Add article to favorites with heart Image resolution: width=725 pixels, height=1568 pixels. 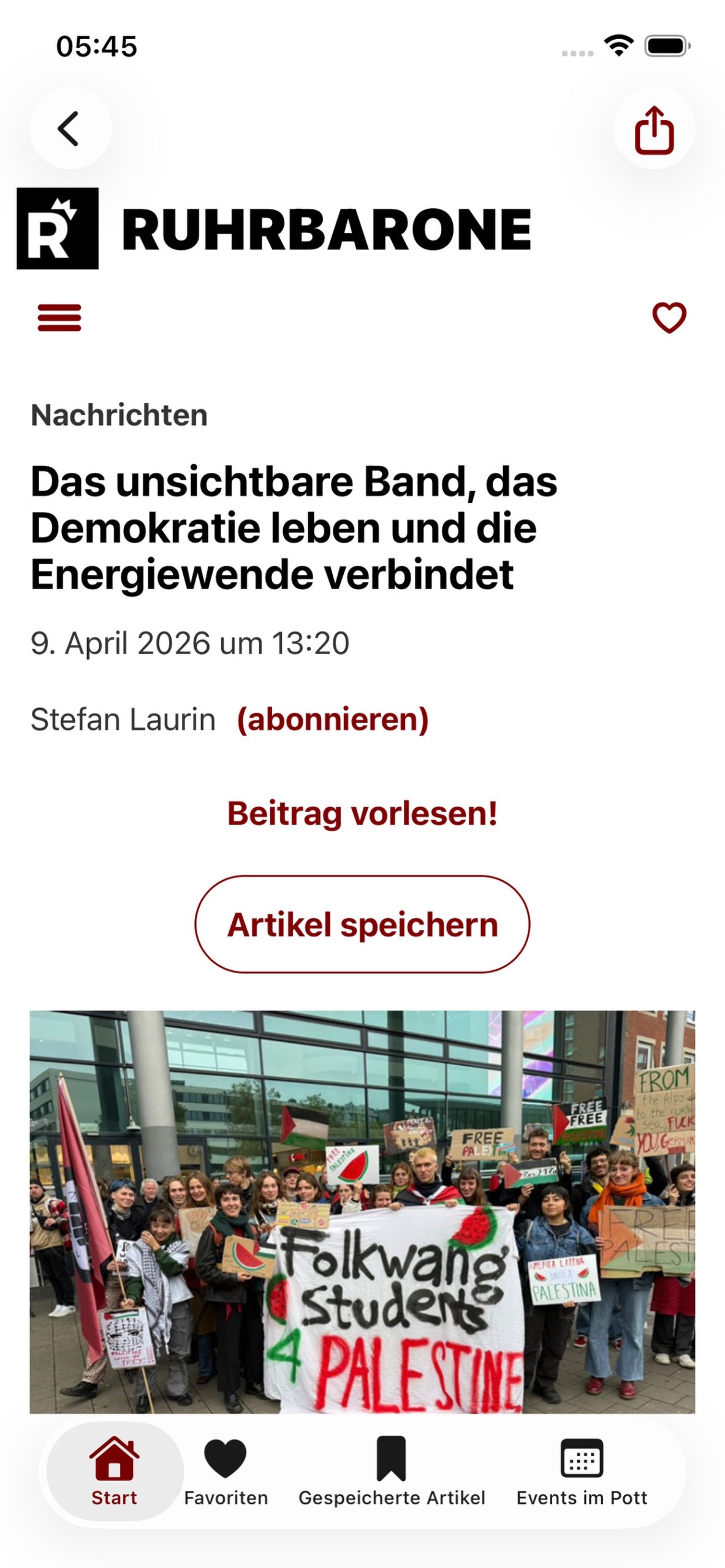point(669,317)
